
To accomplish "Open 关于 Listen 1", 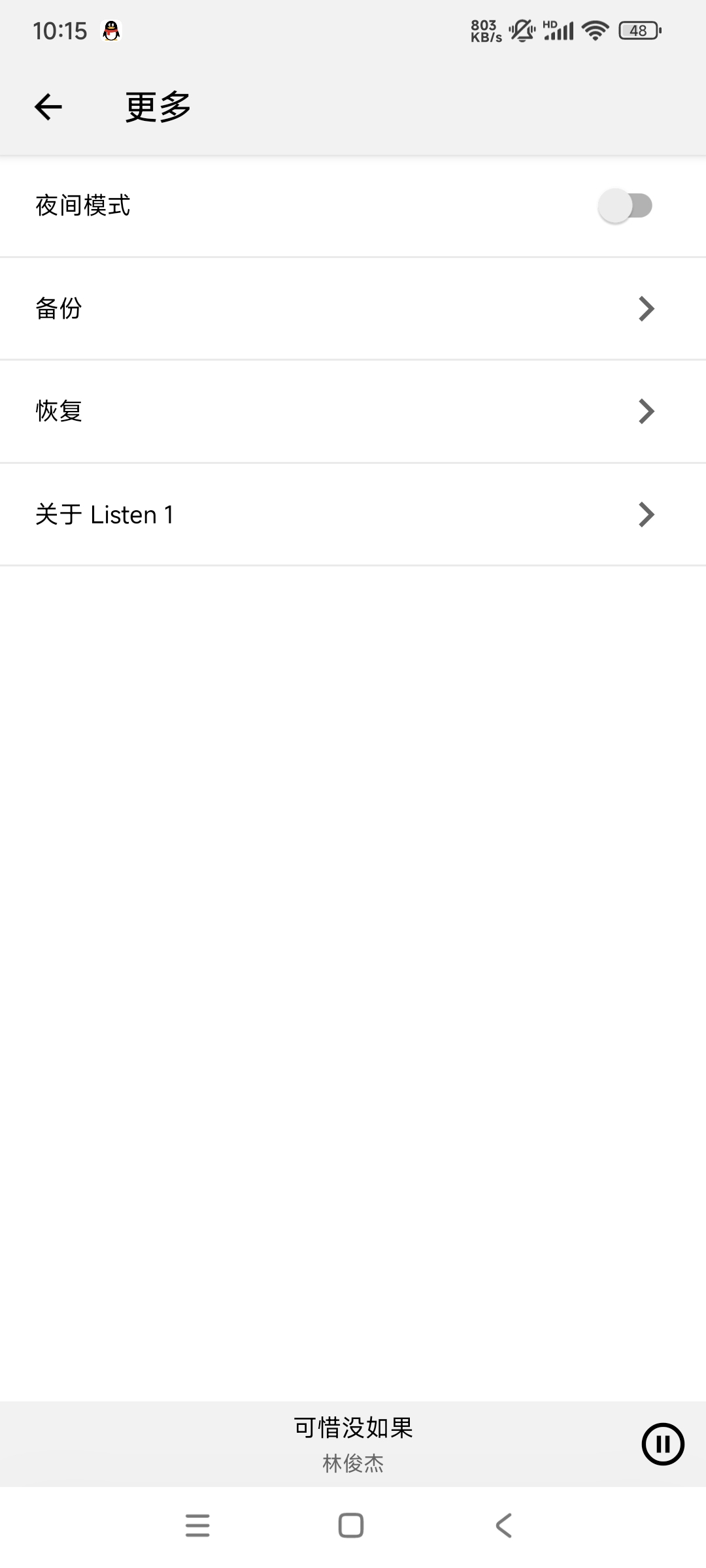I will [353, 515].
